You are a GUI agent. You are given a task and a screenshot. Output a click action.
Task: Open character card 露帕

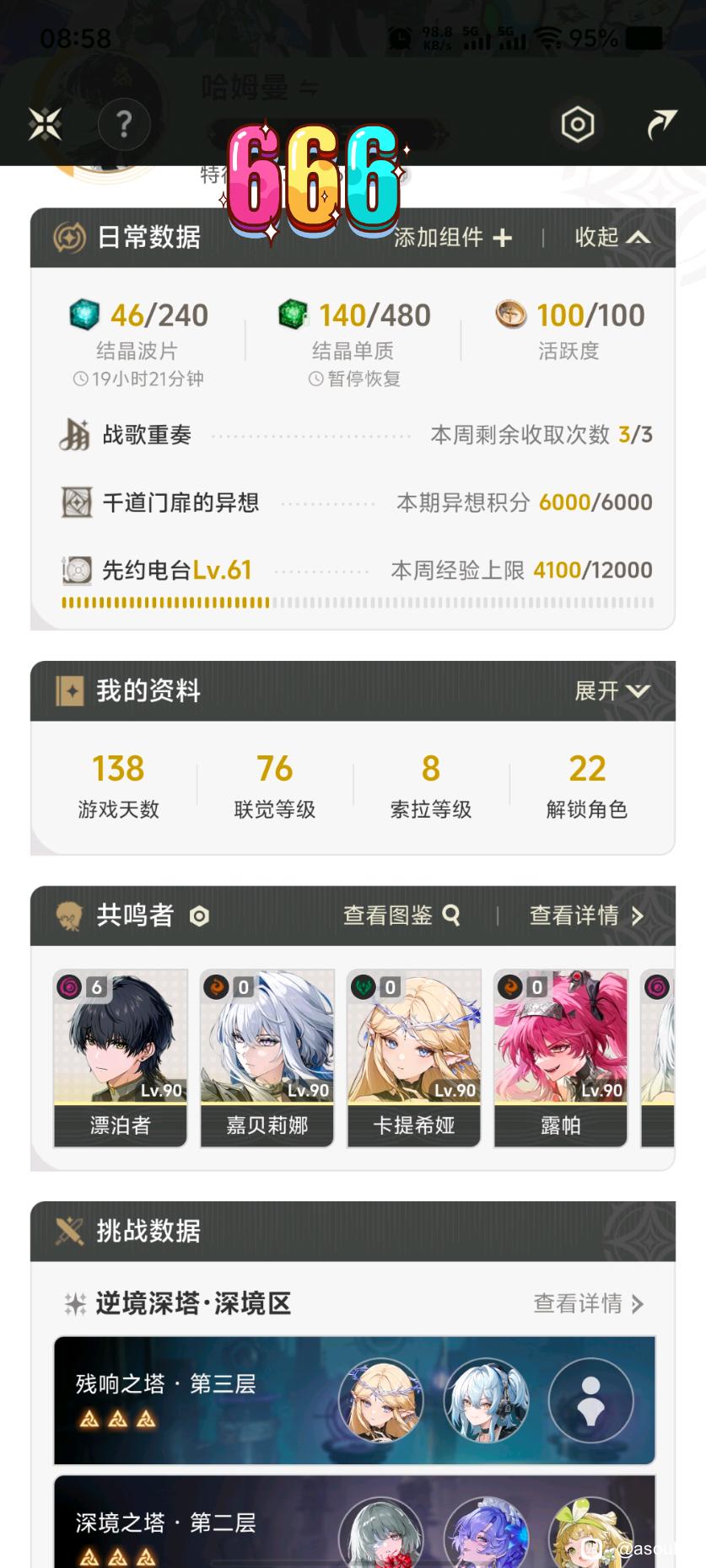(x=560, y=1058)
